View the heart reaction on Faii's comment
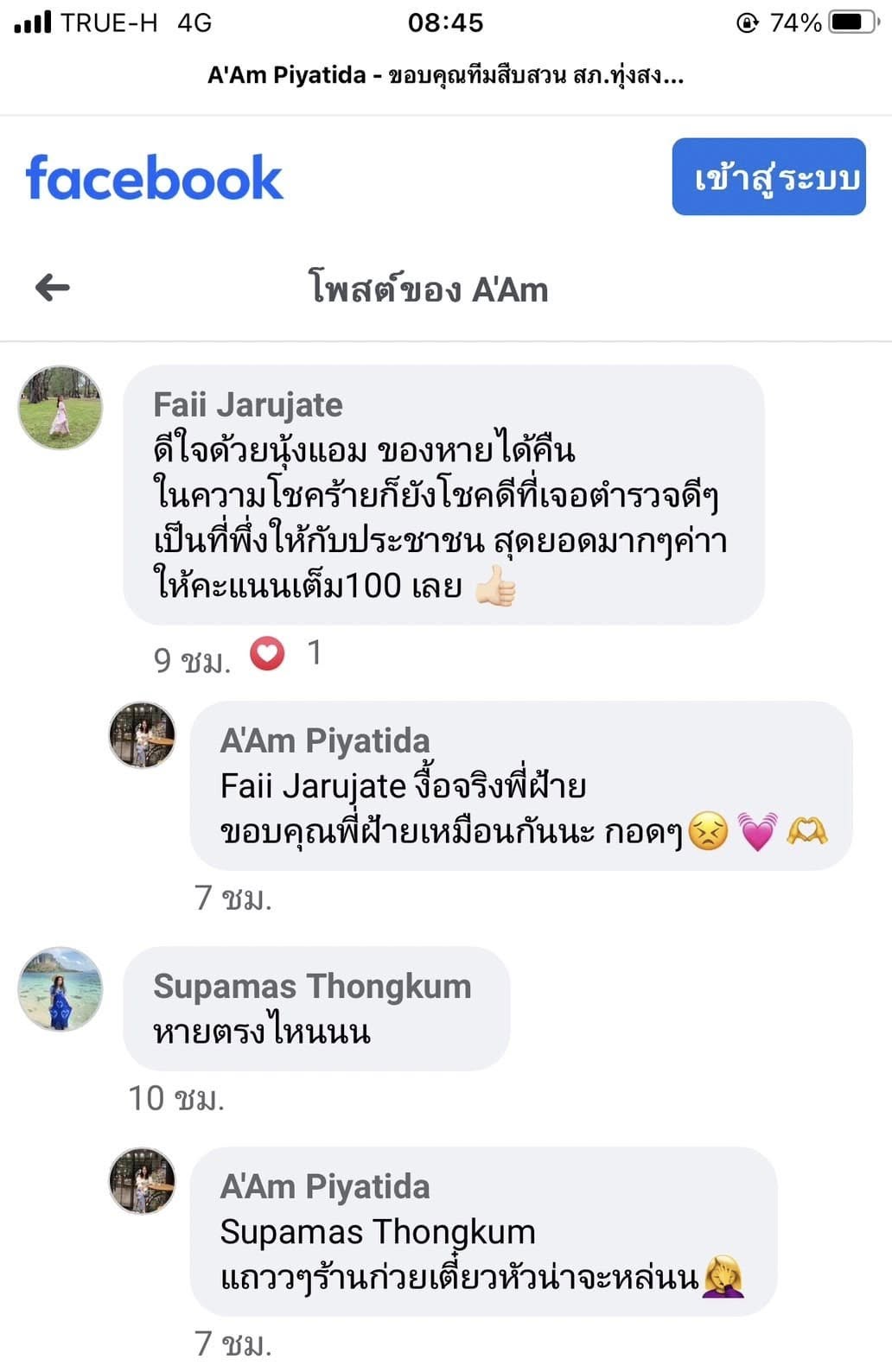The height and width of the screenshot is (1372, 892). pos(267,654)
